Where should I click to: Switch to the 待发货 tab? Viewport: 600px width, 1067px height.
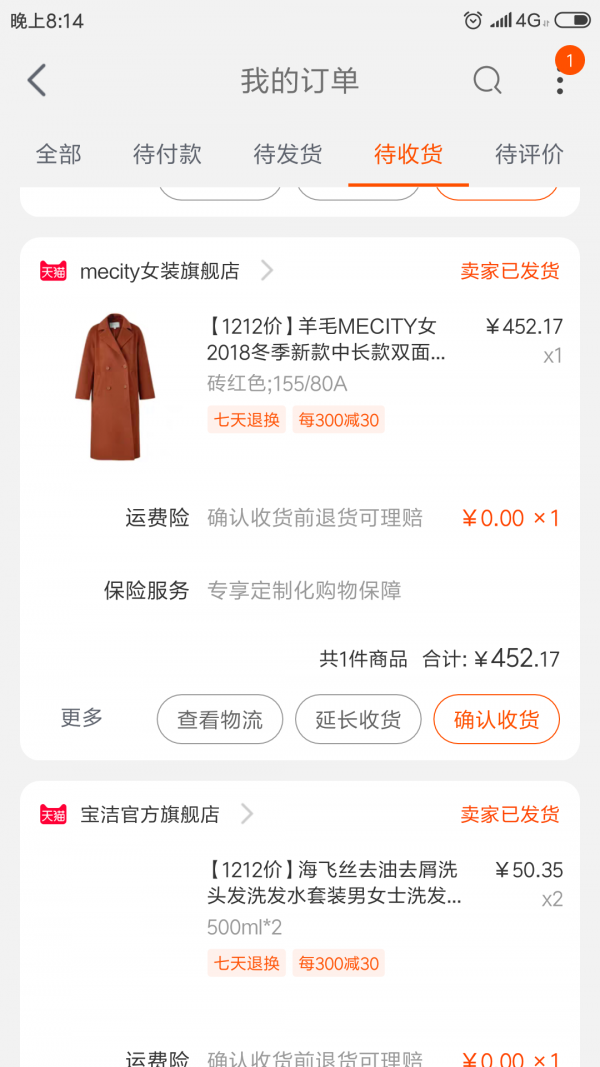[x=288, y=154]
